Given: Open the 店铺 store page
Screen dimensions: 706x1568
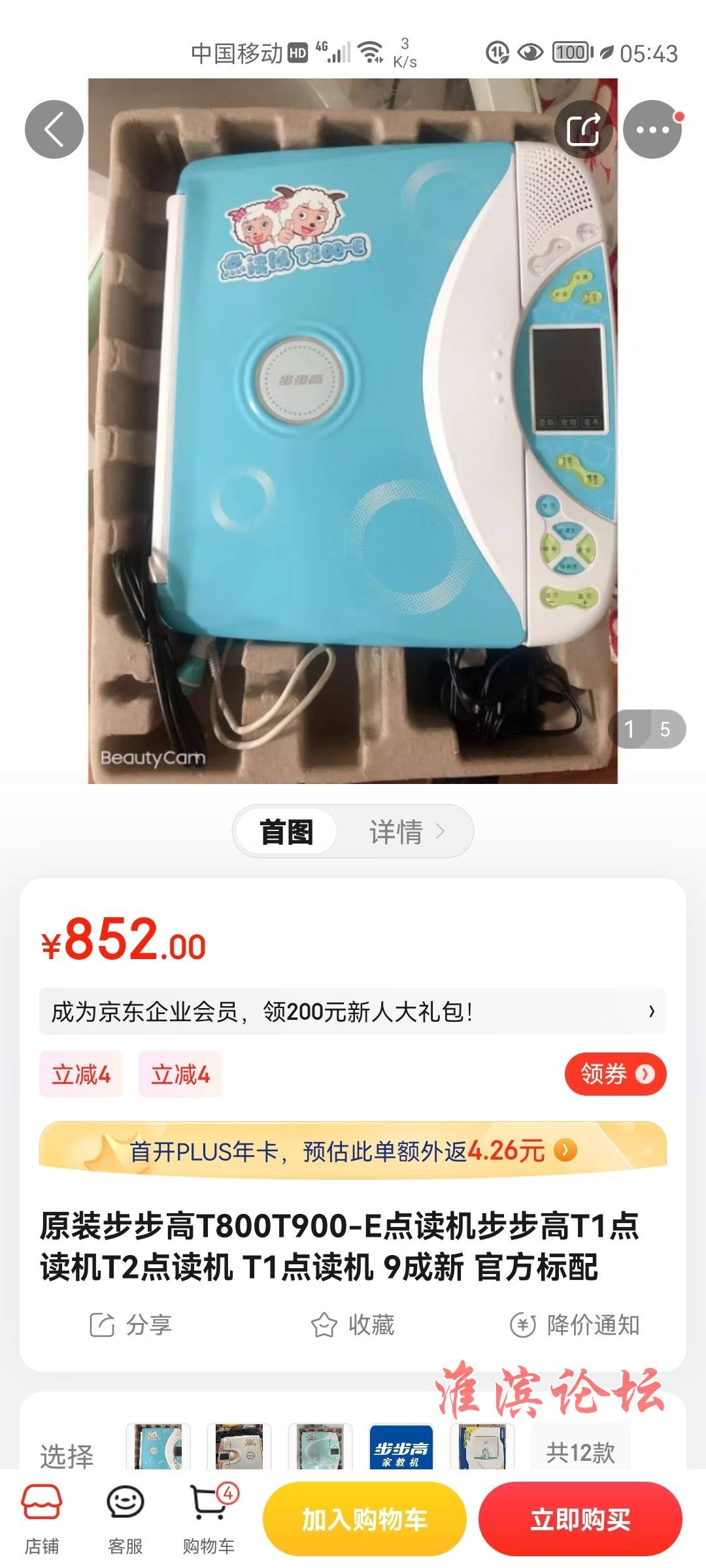Looking at the screenshot, I should (42, 1518).
